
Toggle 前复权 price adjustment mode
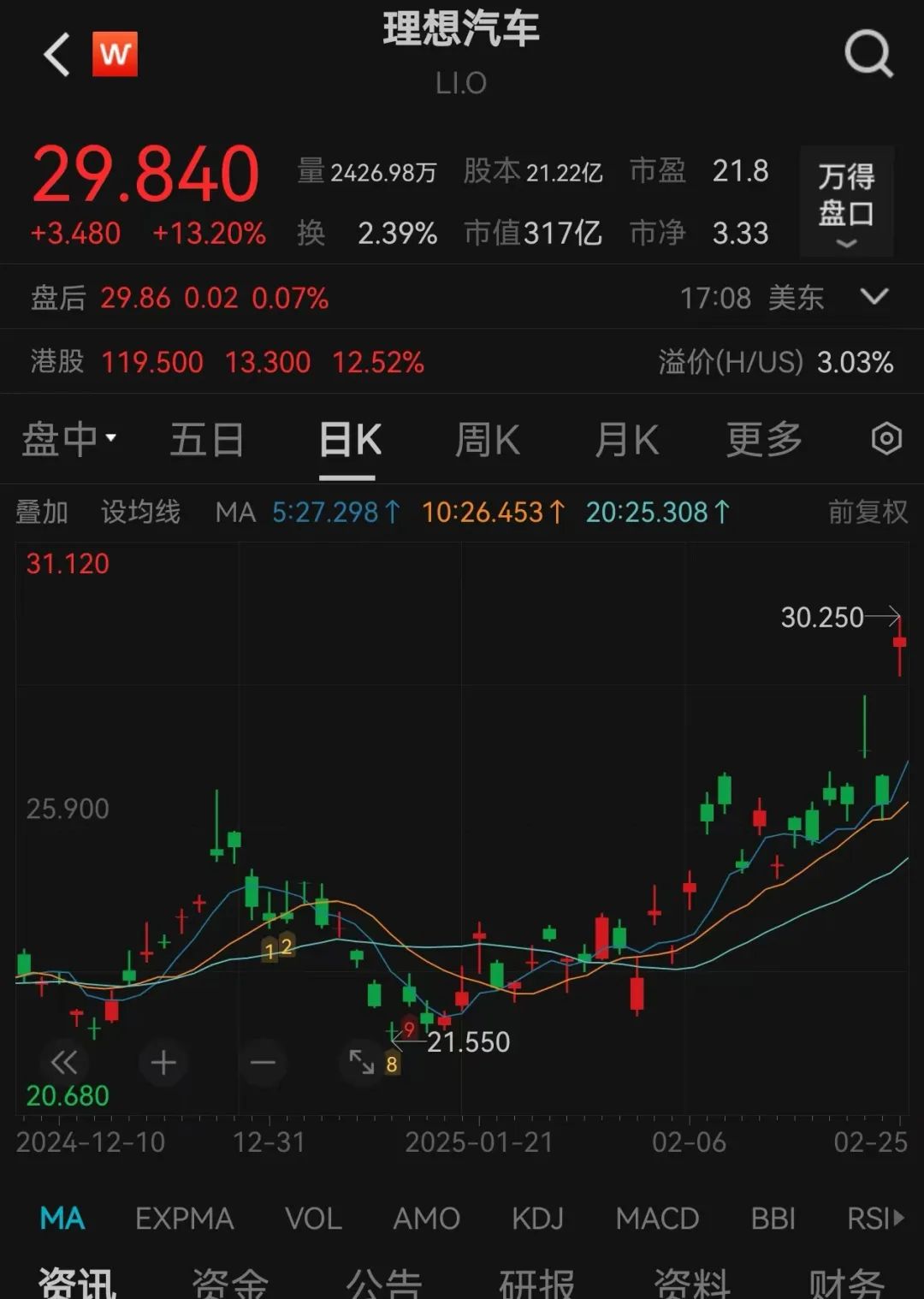[x=867, y=512]
